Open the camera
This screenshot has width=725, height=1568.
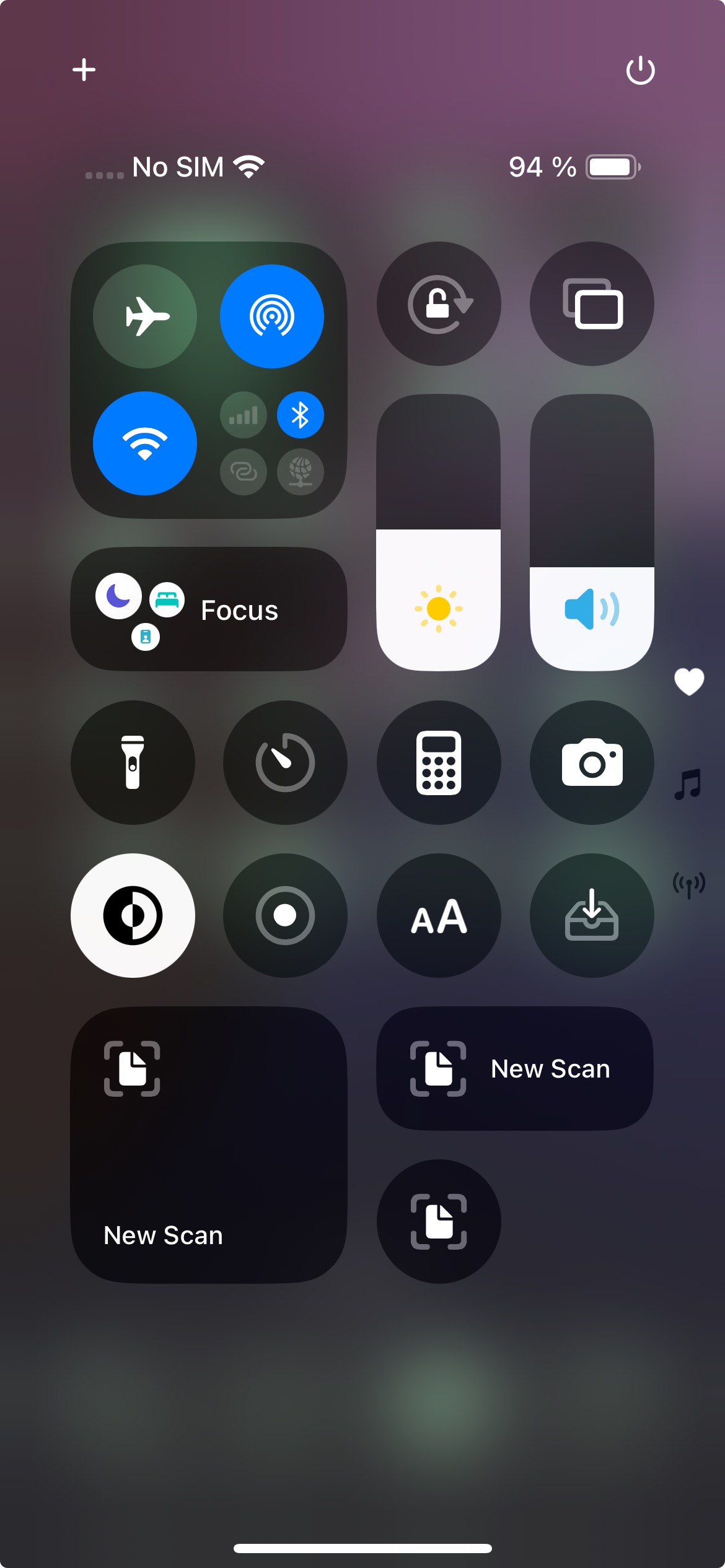[592, 762]
